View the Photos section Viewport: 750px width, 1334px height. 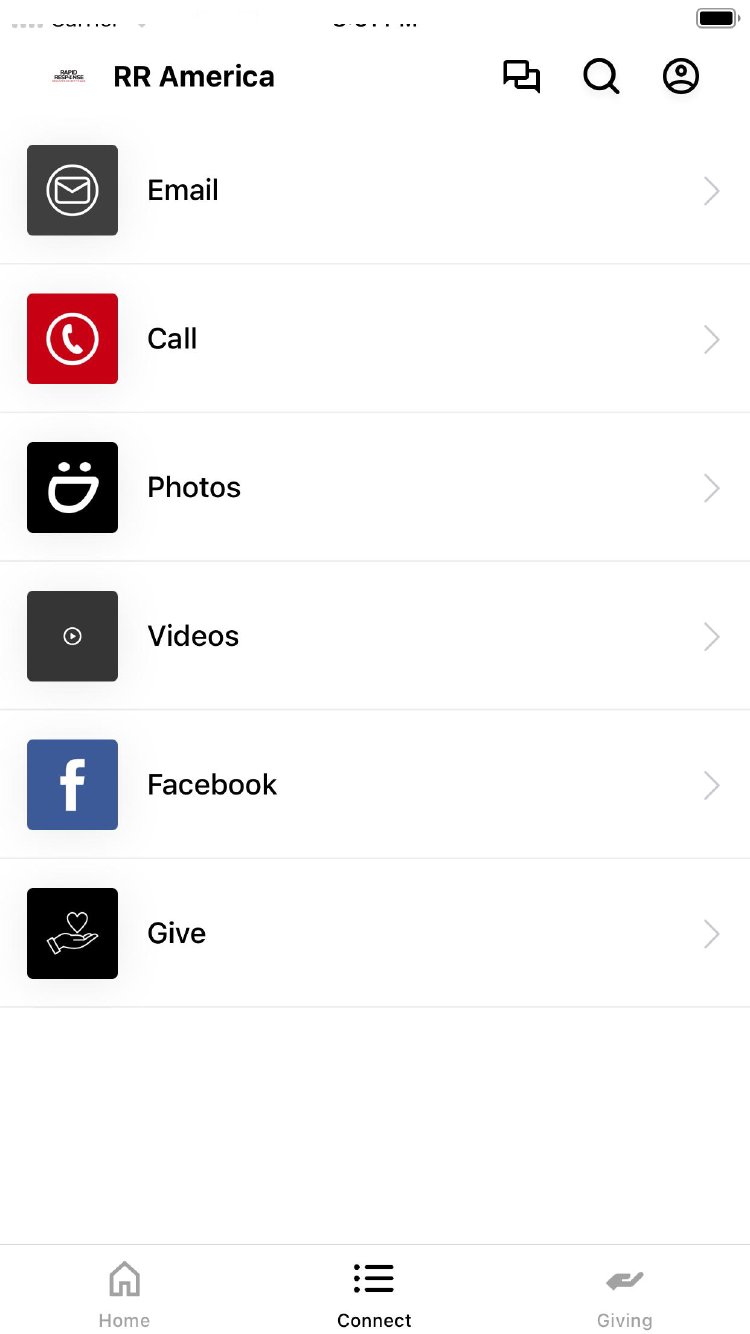tap(375, 488)
